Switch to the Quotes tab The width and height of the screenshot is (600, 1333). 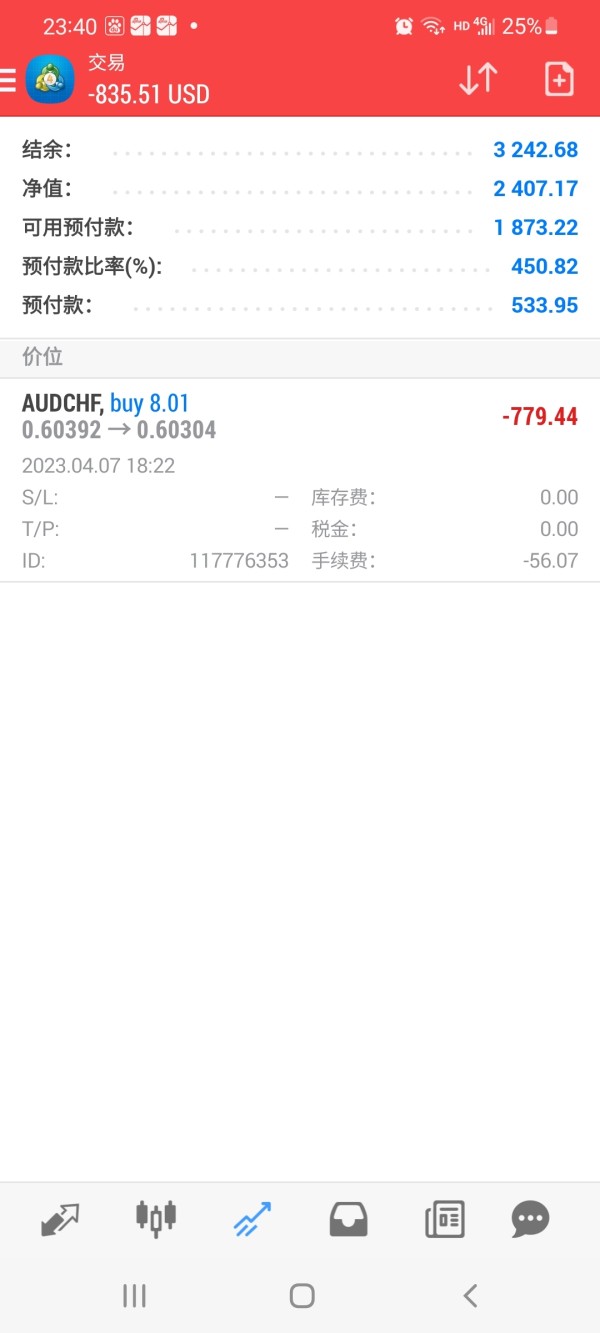coord(60,1219)
